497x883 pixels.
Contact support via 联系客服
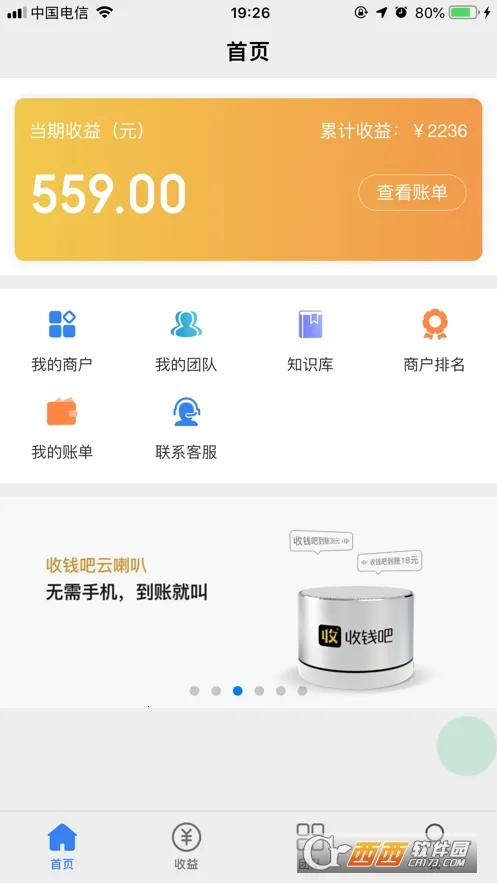[186, 428]
